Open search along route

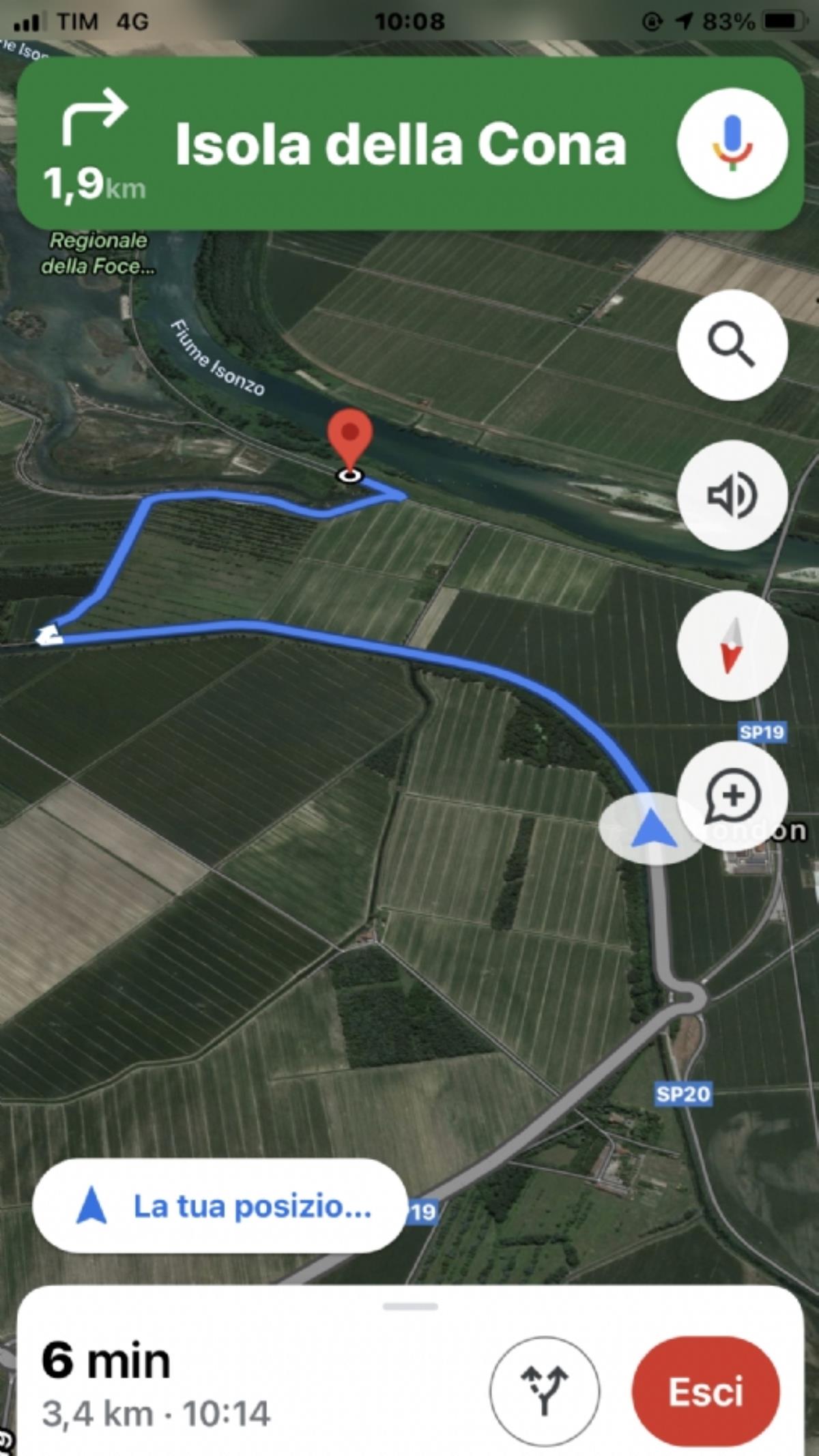coord(732,345)
